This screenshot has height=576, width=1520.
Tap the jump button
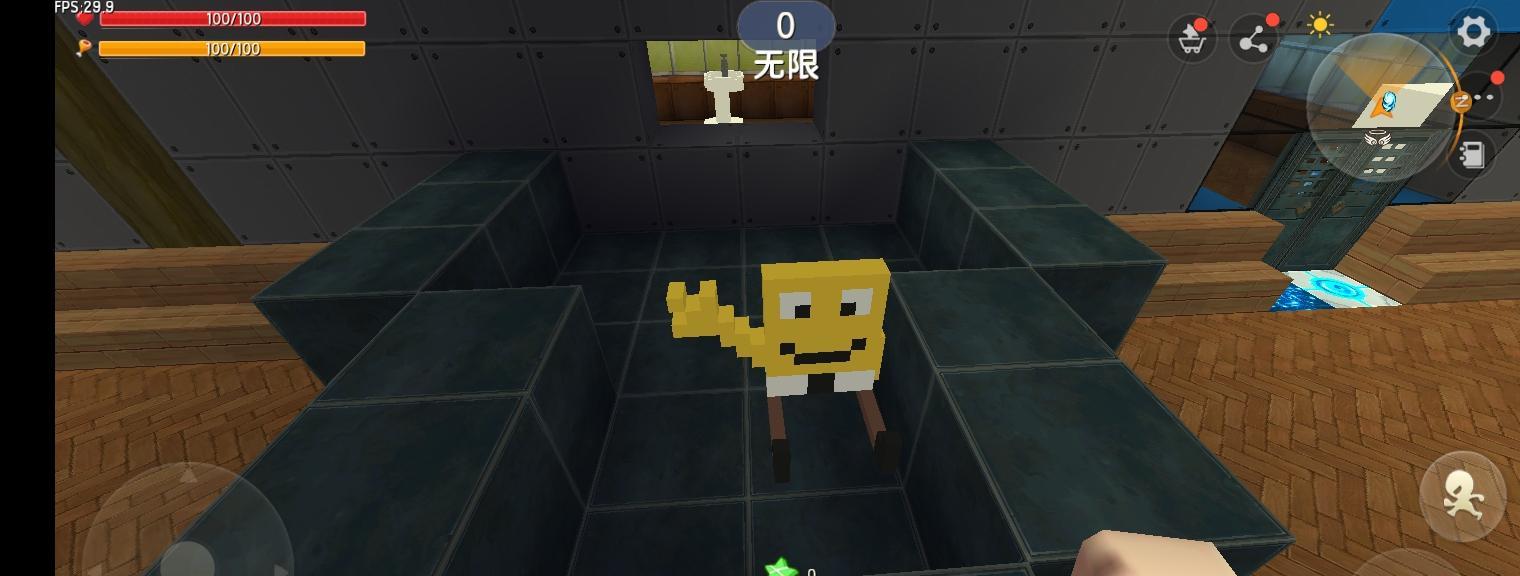click(x=1462, y=497)
